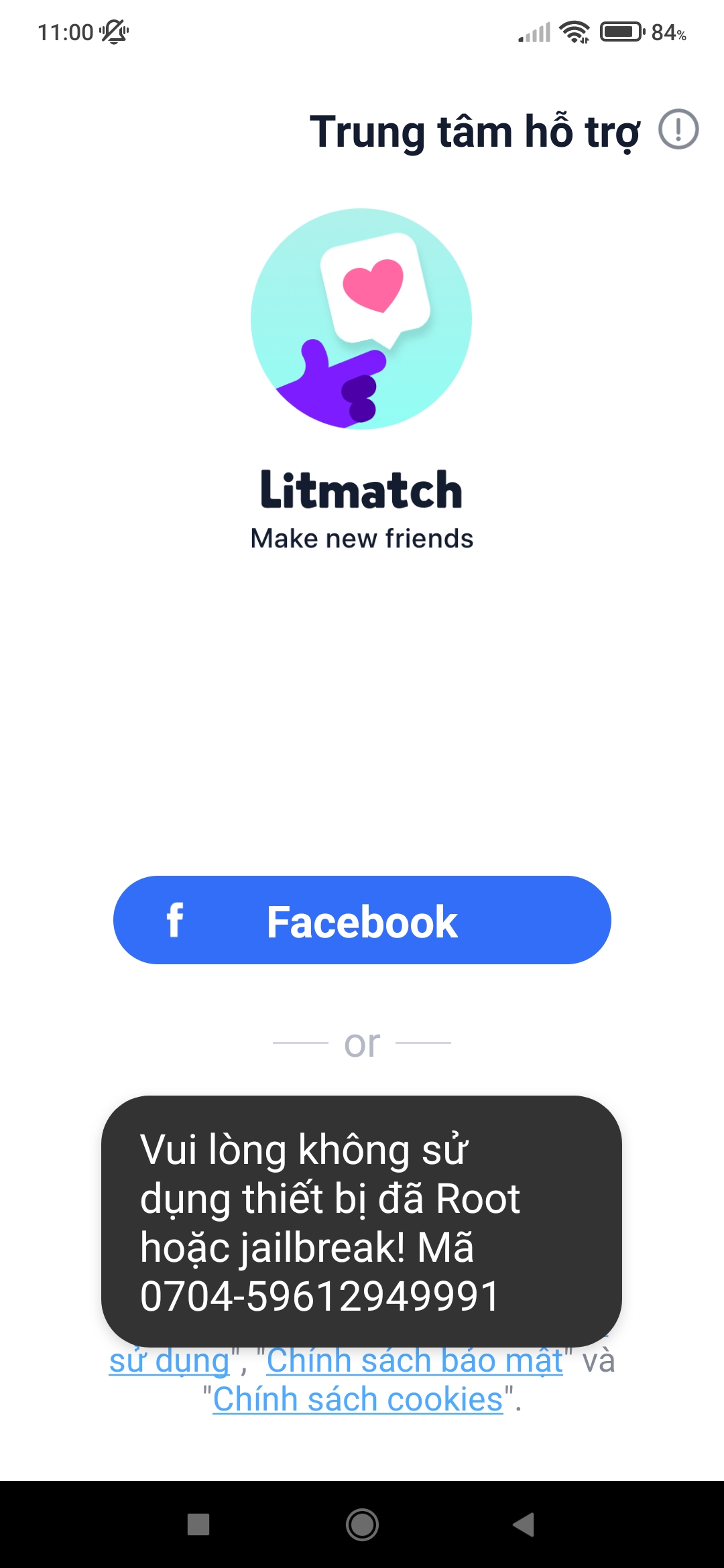The image size is (724, 1568).
Task: Open the Chính sách cookies link
Action: pos(358,1399)
